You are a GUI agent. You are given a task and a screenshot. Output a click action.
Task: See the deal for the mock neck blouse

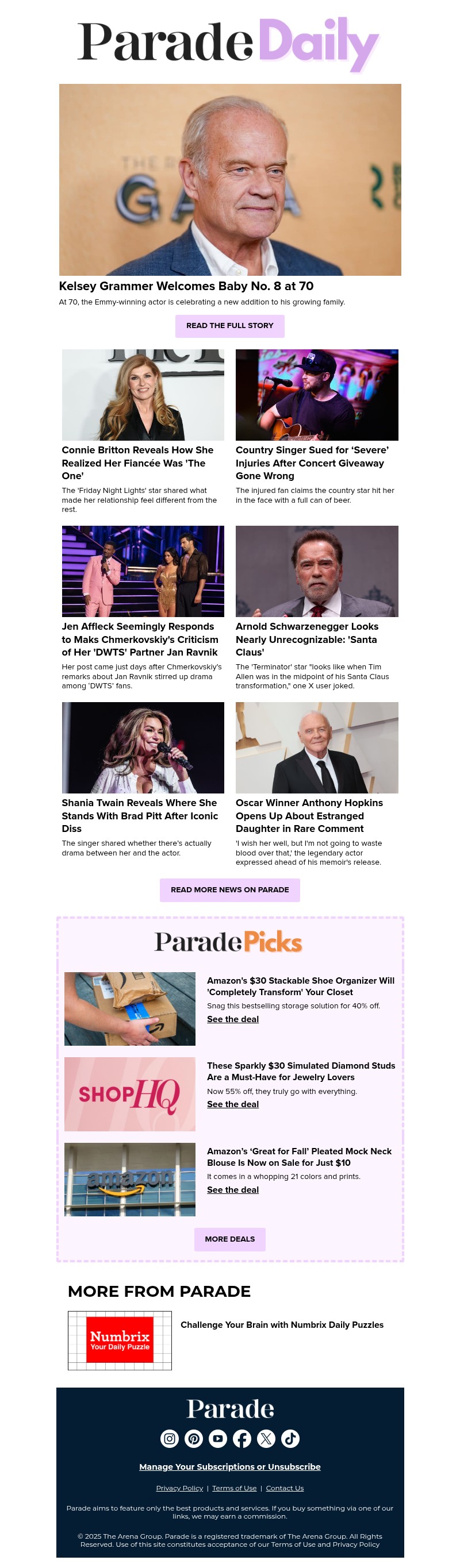tap(233, 1190)
